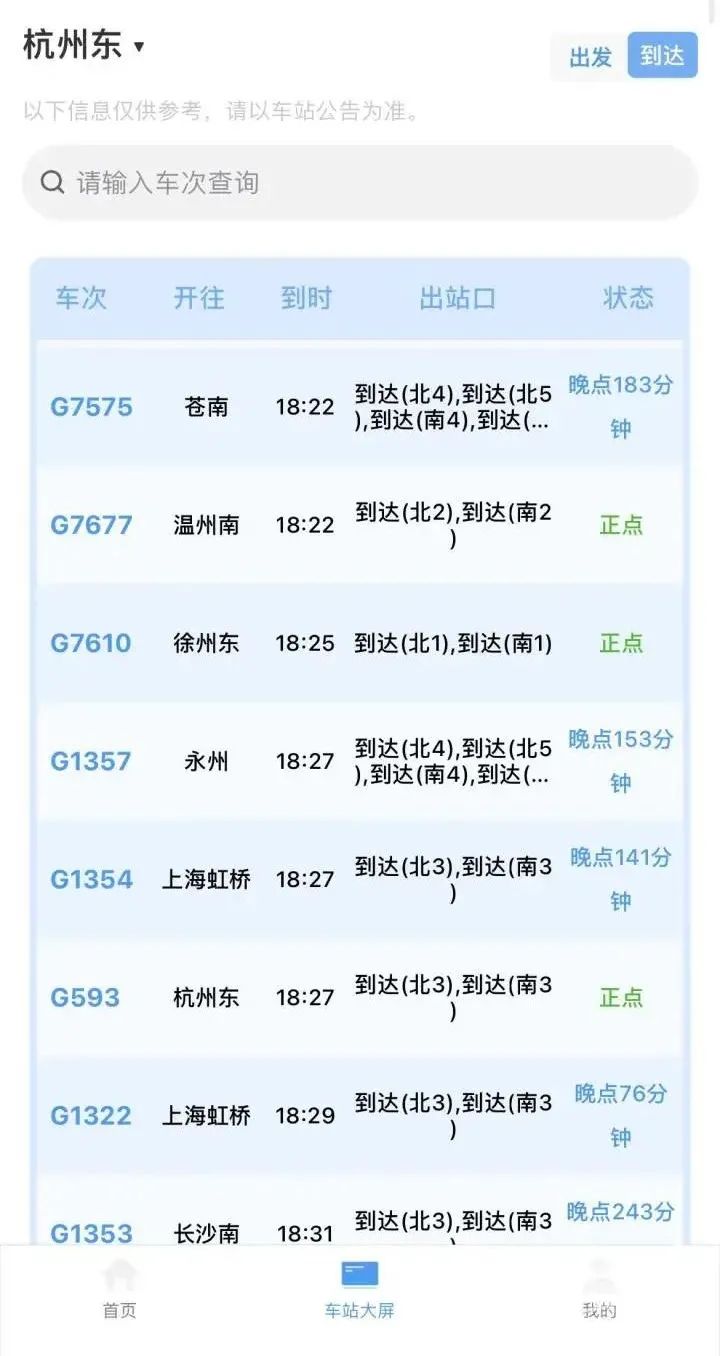720x1356 pixels.
Task: Select the 到达 arrivals tab
Action: (x=662, y=57)
